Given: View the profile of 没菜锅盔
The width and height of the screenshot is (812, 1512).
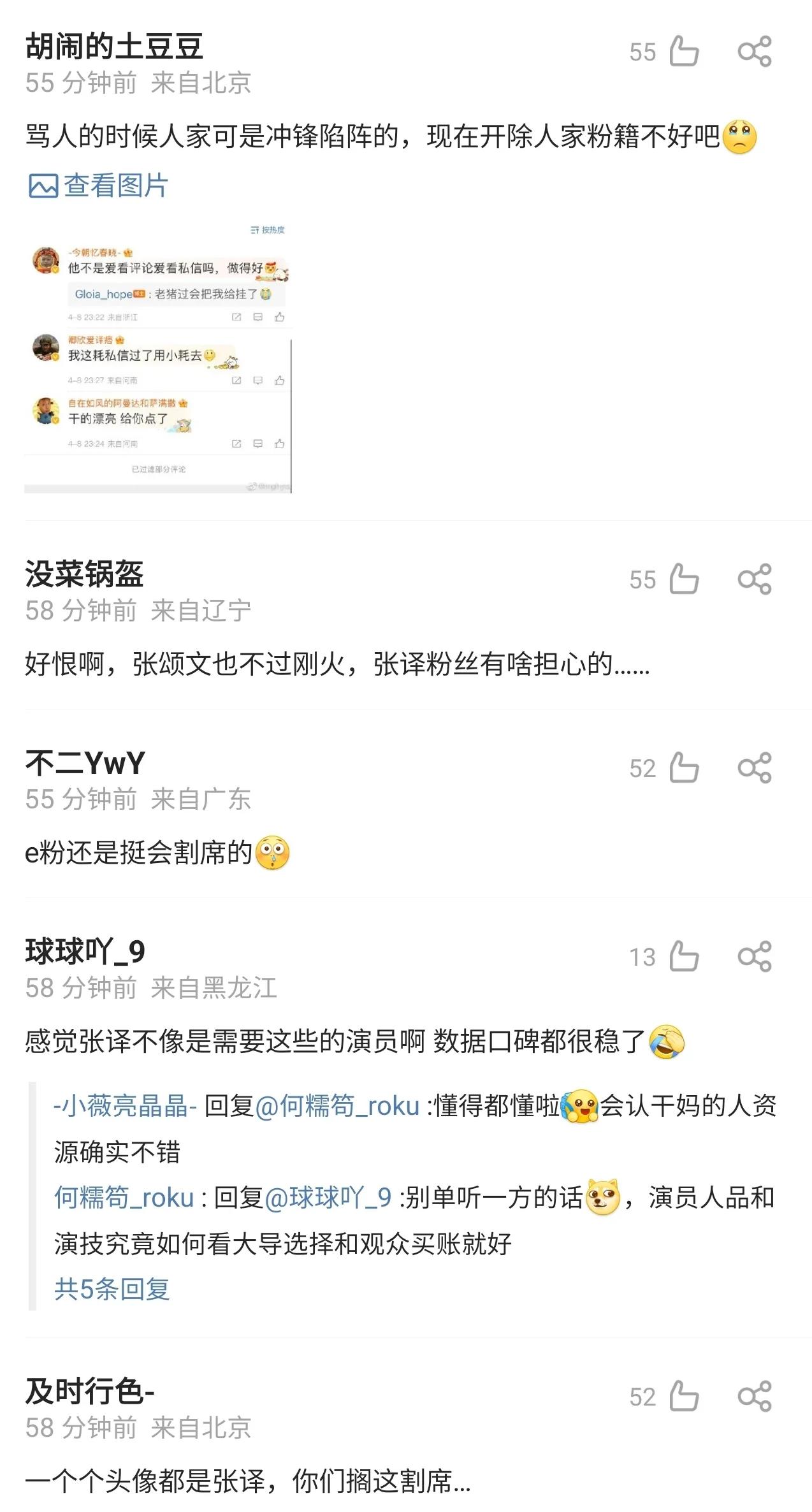Looking at the screenshot, I should [85, 574].
